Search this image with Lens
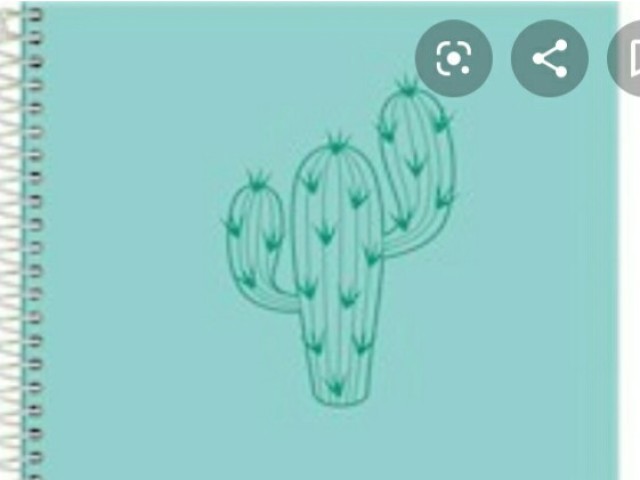The height and width of the screenshot is (480, 640). point(453,59)
